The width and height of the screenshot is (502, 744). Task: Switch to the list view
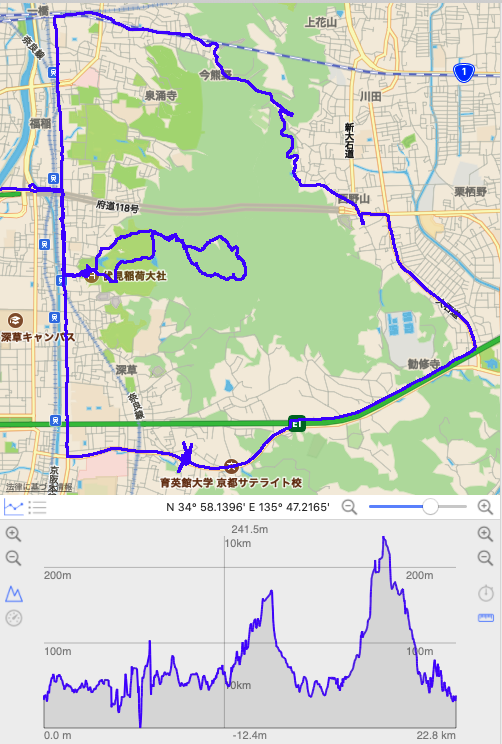[x=37, y=508]
